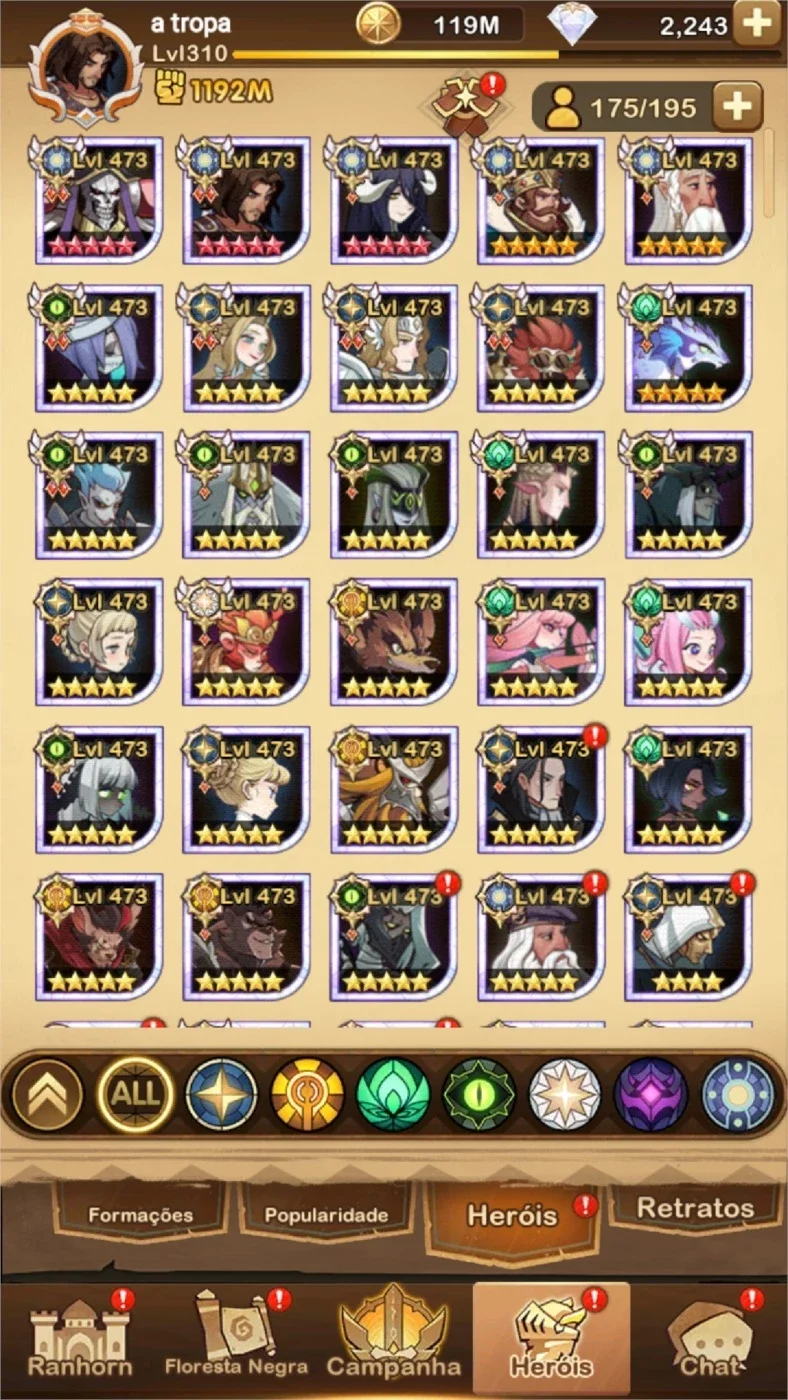Image resolution: width=788 pixels, height=1400 pixels.
Task: Open the skeleton hero card with red stars
Action: click(99, 201)
